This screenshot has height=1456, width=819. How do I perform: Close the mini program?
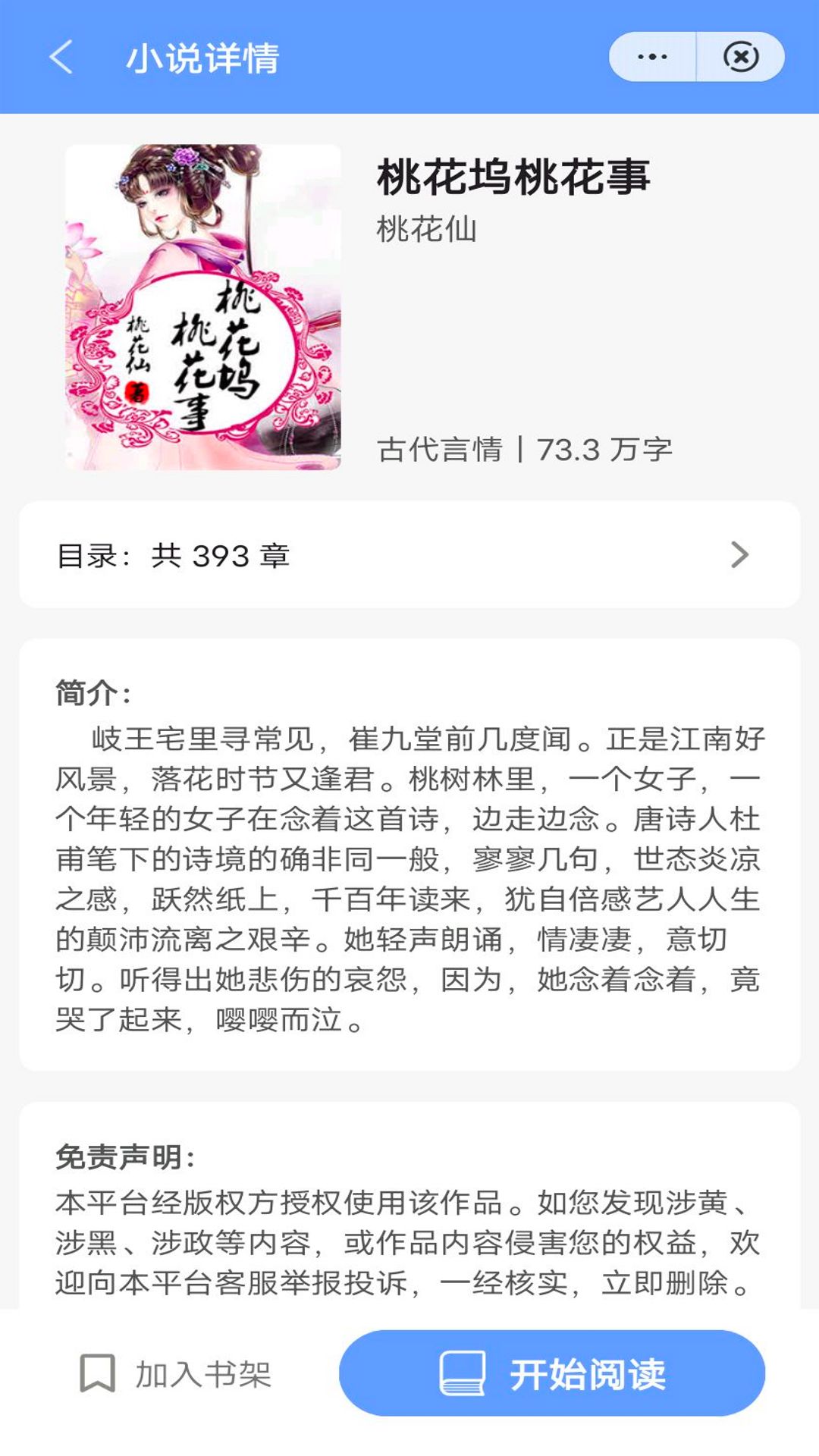point(740,57)
